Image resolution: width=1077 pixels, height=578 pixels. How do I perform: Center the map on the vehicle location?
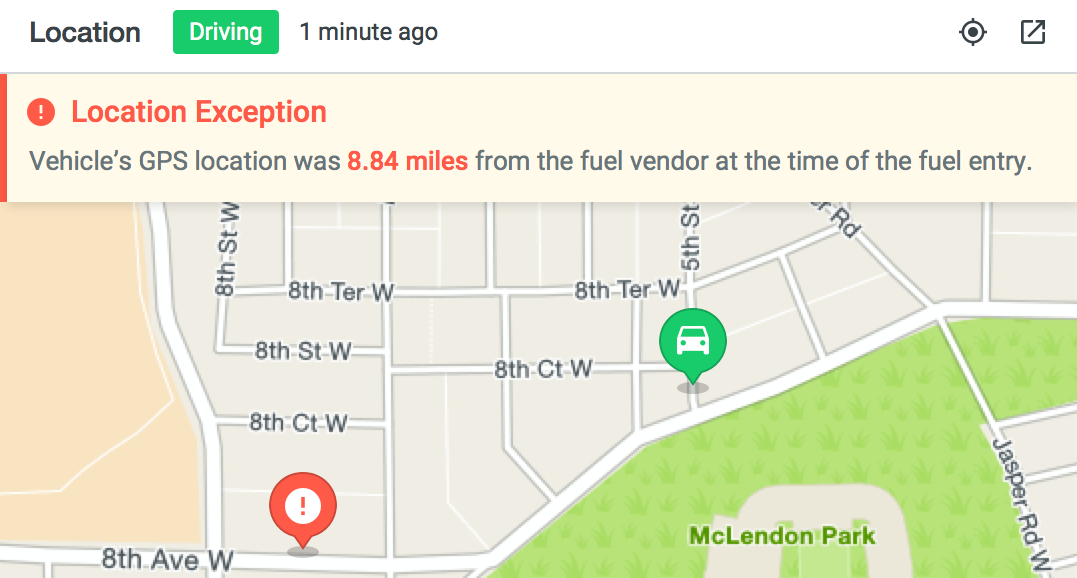pyautogui.click(x=972, y=33)
